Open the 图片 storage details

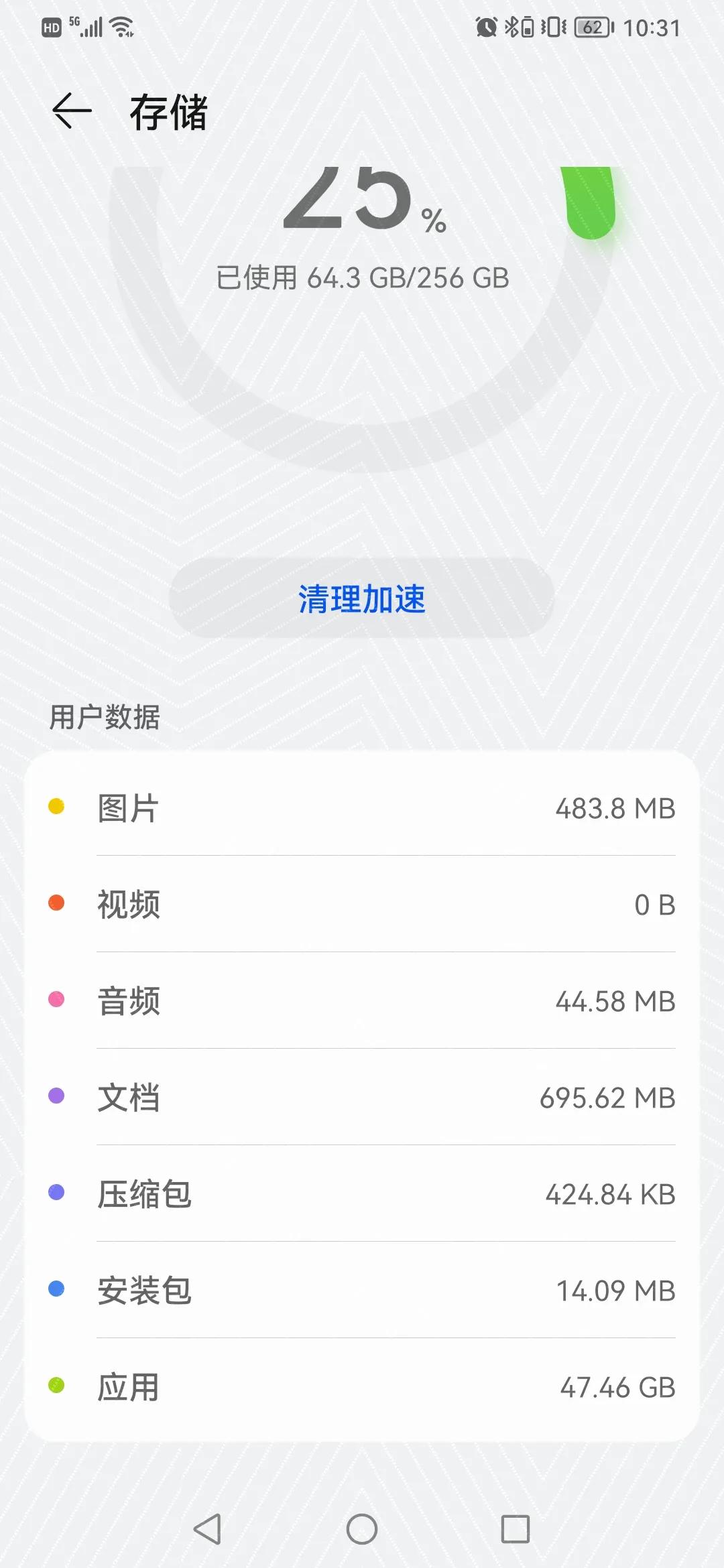362,807
